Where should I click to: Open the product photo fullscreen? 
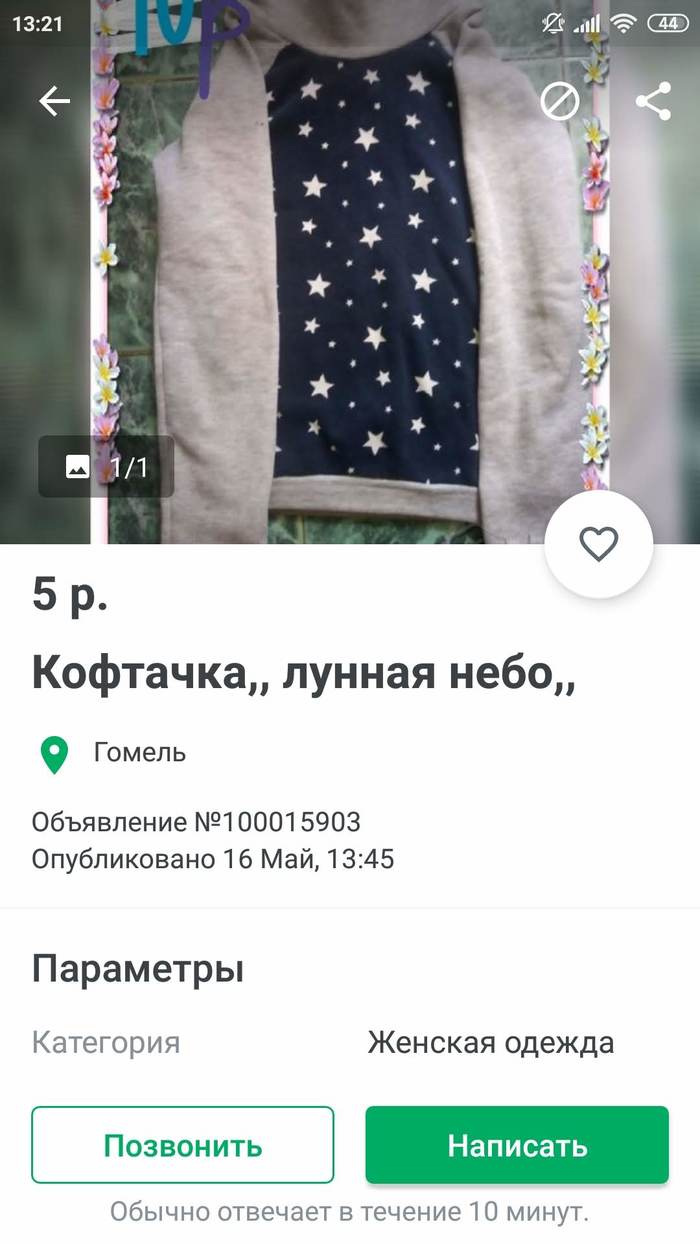point(350,300)
